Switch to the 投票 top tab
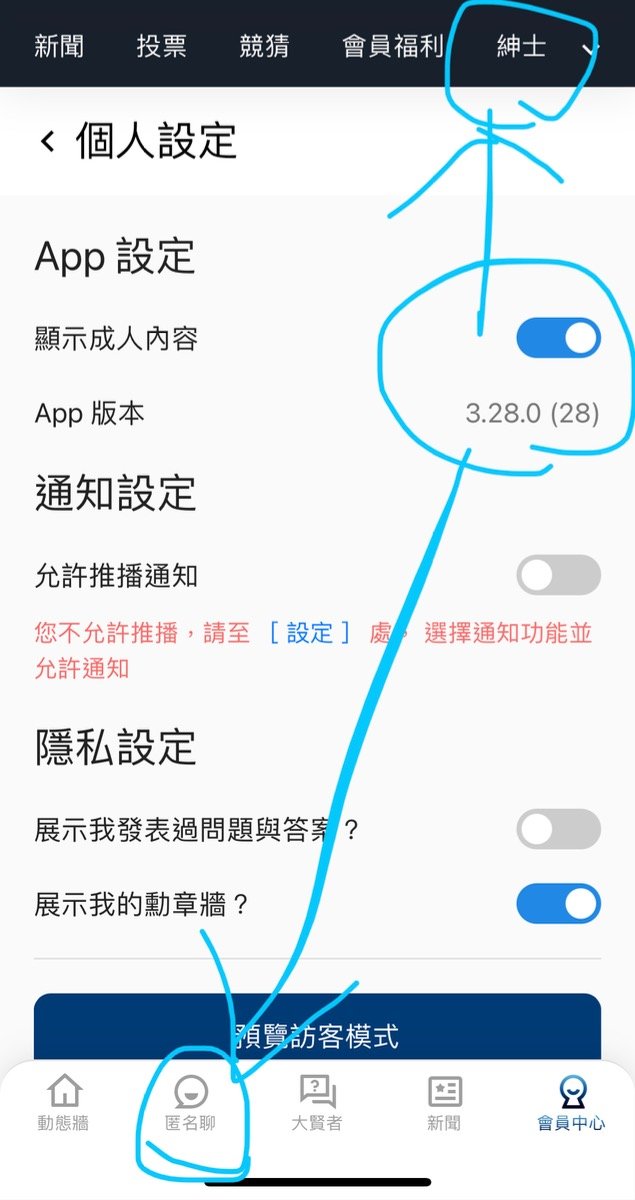This screenshot has width=635, height=1200. click(162, 46)
